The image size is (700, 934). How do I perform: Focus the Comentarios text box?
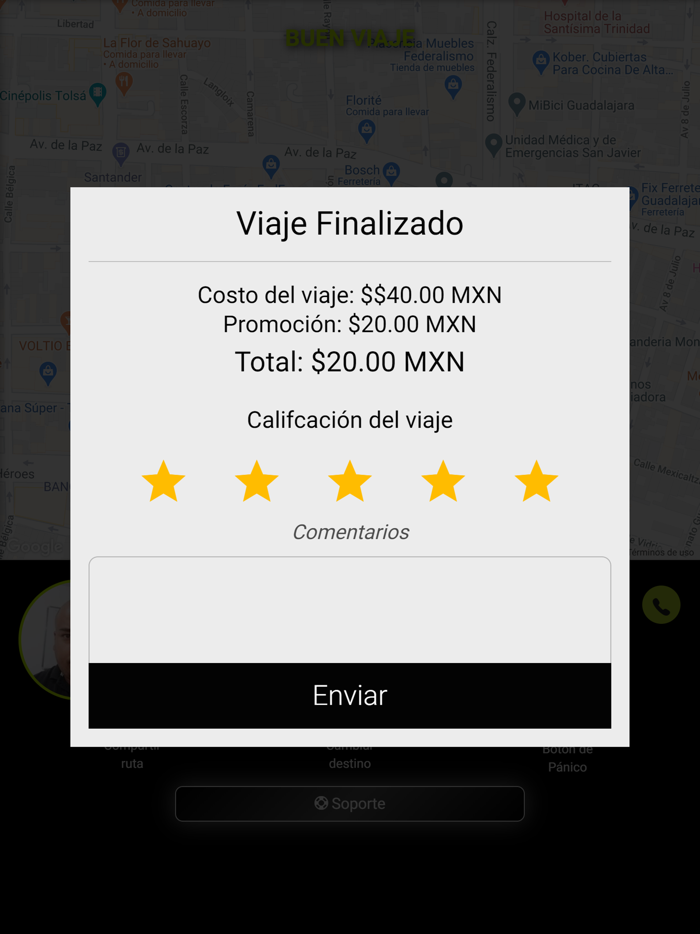point(349,609)
